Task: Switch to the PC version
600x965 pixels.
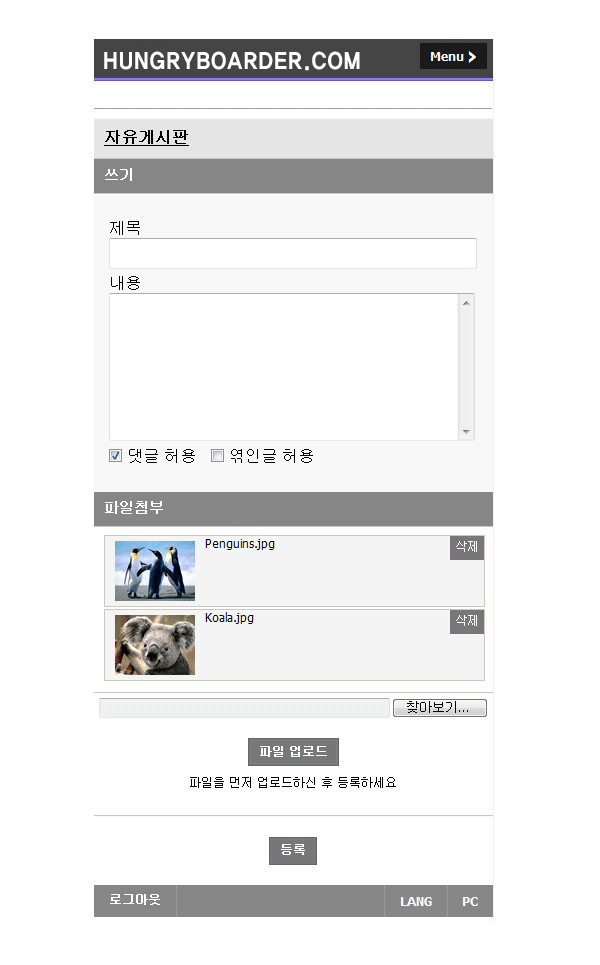Action: pos(470,901)
